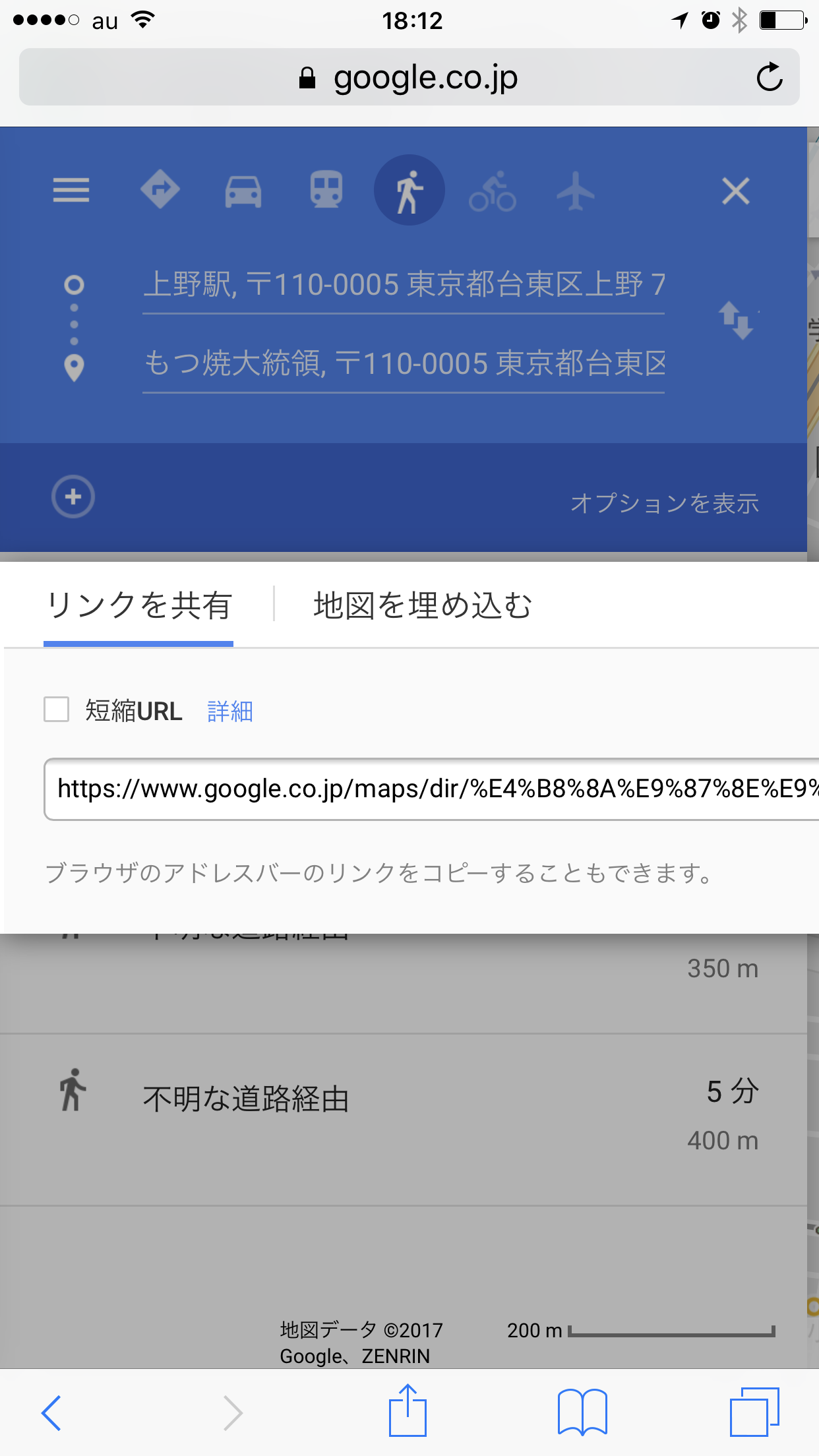Reload the page in Safari
The height and width of the screenshot is (1456, 819).
770,77
